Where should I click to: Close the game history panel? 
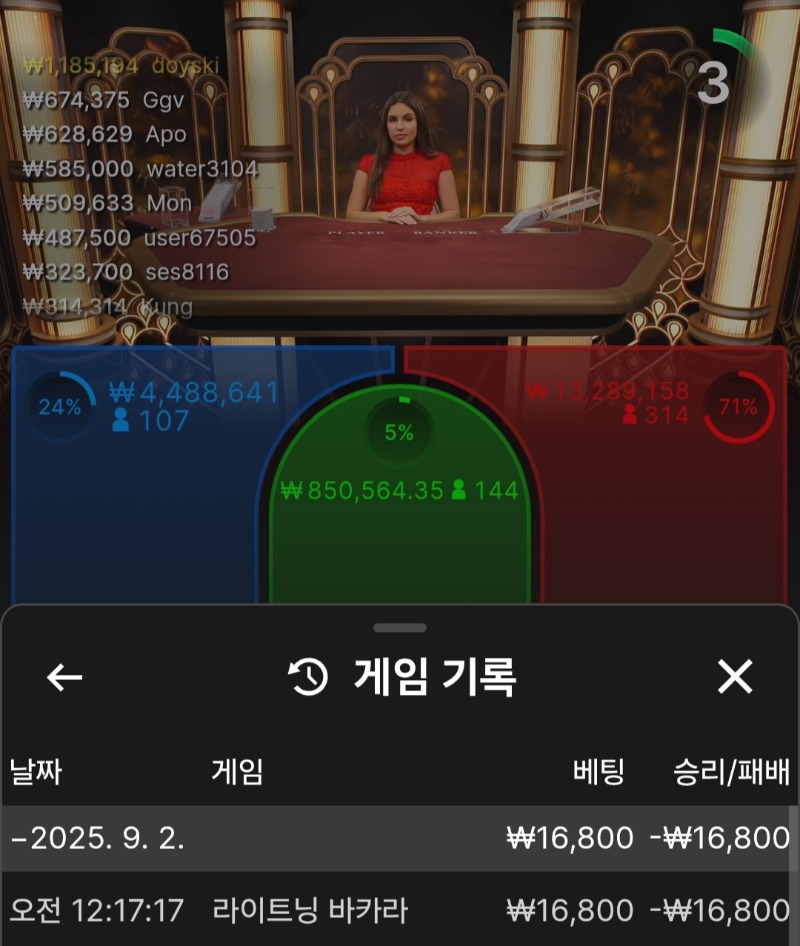[x=735, y=678]
